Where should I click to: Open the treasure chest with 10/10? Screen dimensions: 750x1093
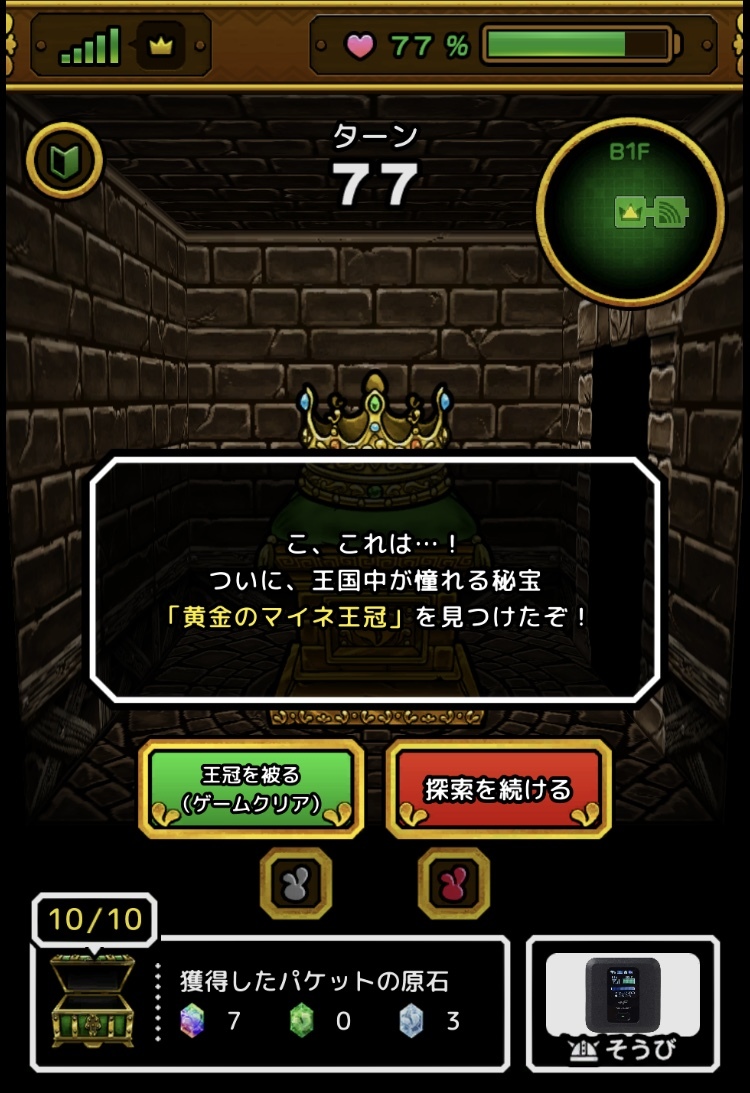[x=93, y=1000]
